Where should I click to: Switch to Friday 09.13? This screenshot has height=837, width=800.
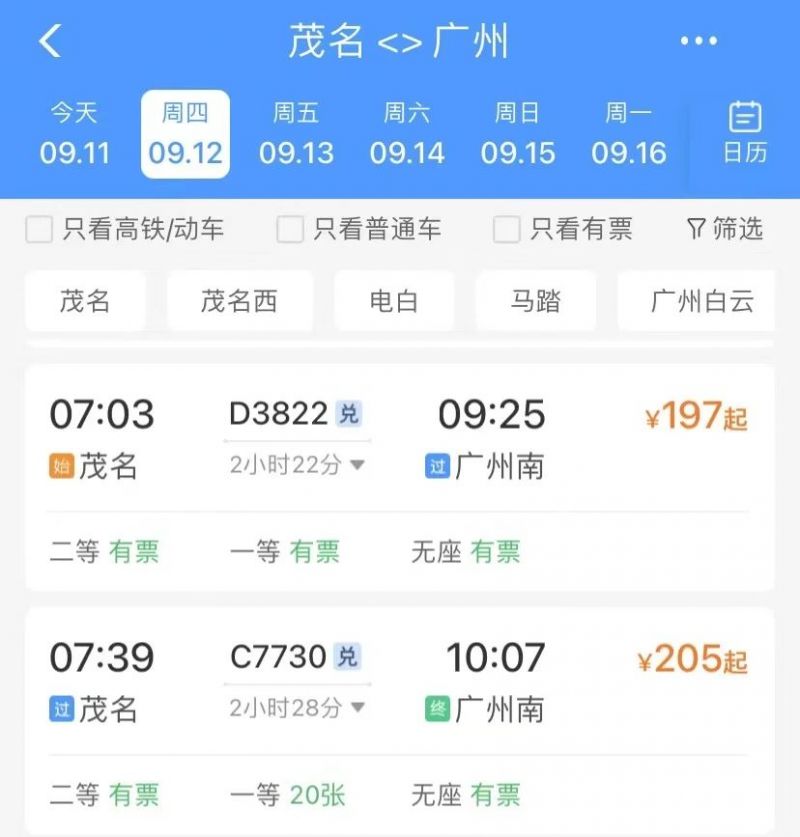(296, 134)
